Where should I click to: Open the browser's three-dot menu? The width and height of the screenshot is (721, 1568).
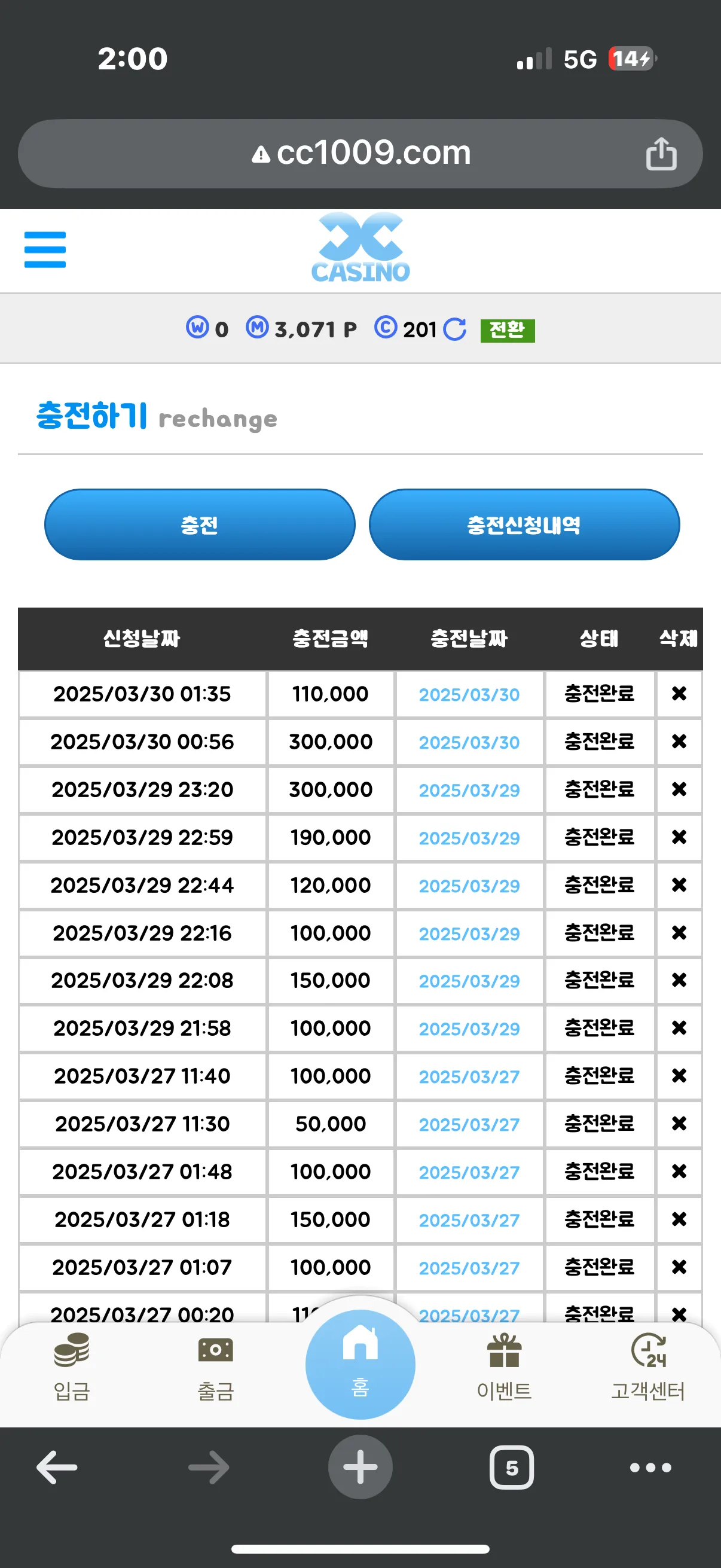[x=650, y=1468]
